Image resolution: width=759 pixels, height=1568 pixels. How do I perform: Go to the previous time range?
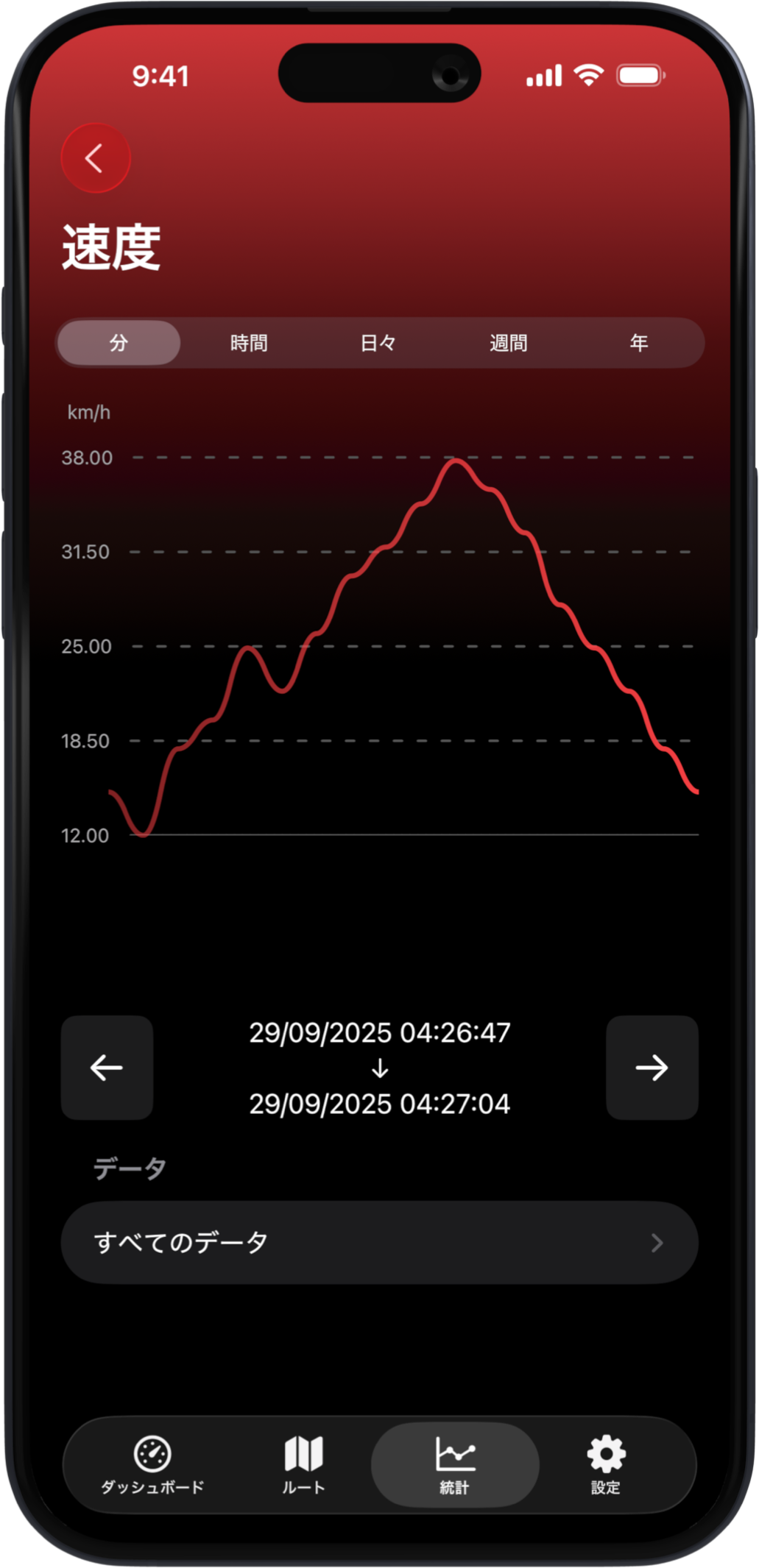tap(107, 1068)
